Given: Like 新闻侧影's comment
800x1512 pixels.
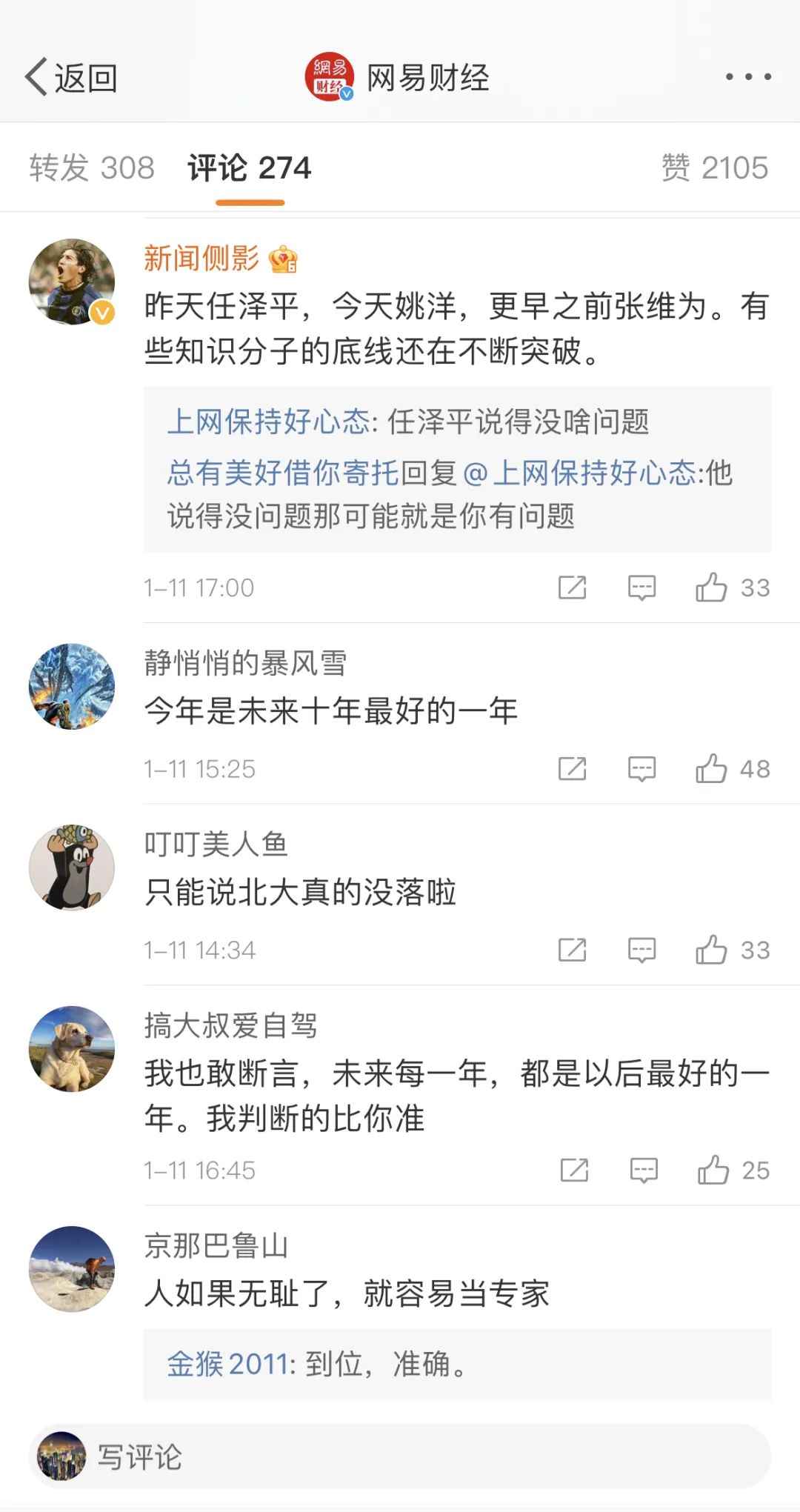Looking at the screenshot, I should [x=711, y=587].
